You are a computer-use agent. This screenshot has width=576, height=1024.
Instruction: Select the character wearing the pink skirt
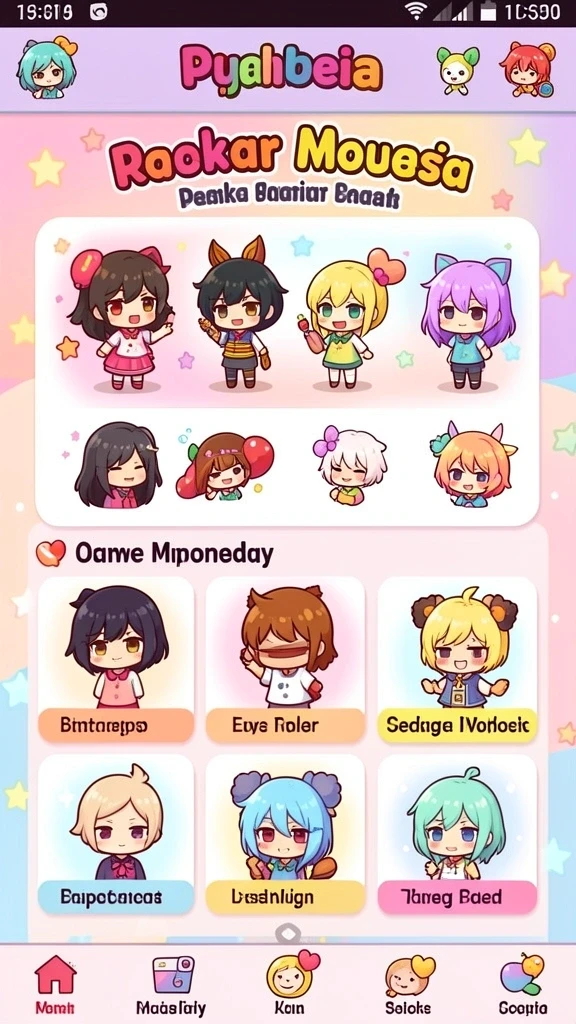(x=122, y=321)
